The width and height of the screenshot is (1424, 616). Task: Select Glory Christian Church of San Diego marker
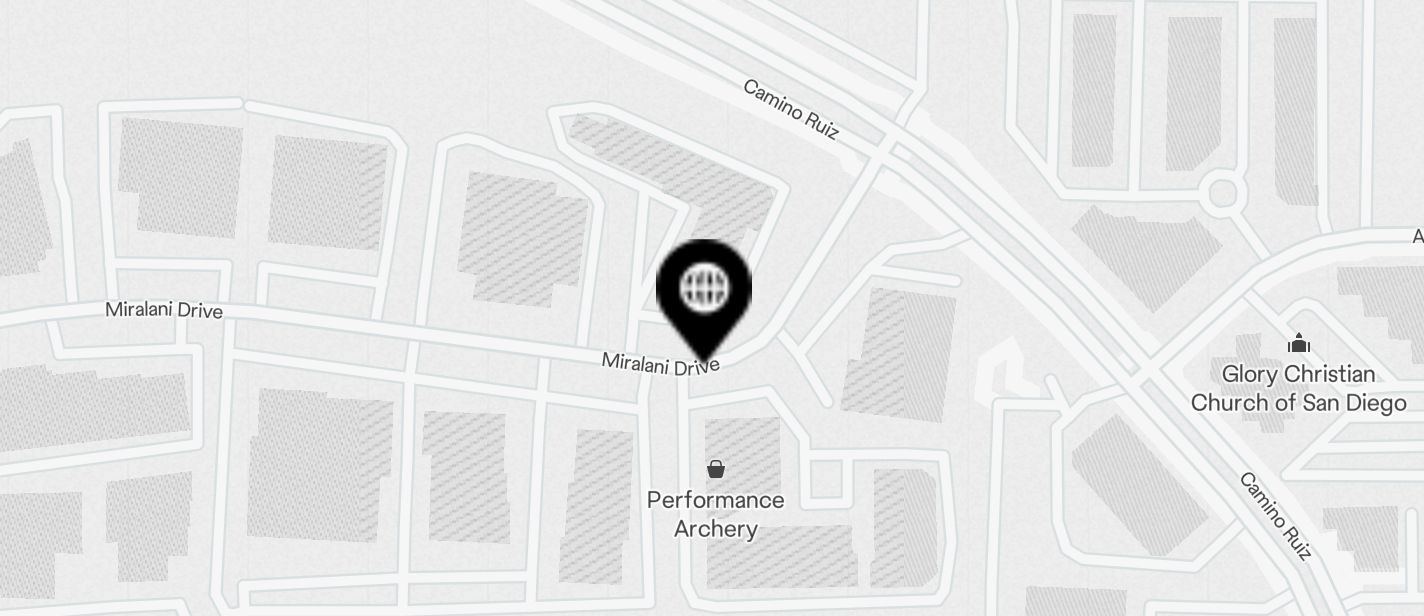(x=1299, y=345)
